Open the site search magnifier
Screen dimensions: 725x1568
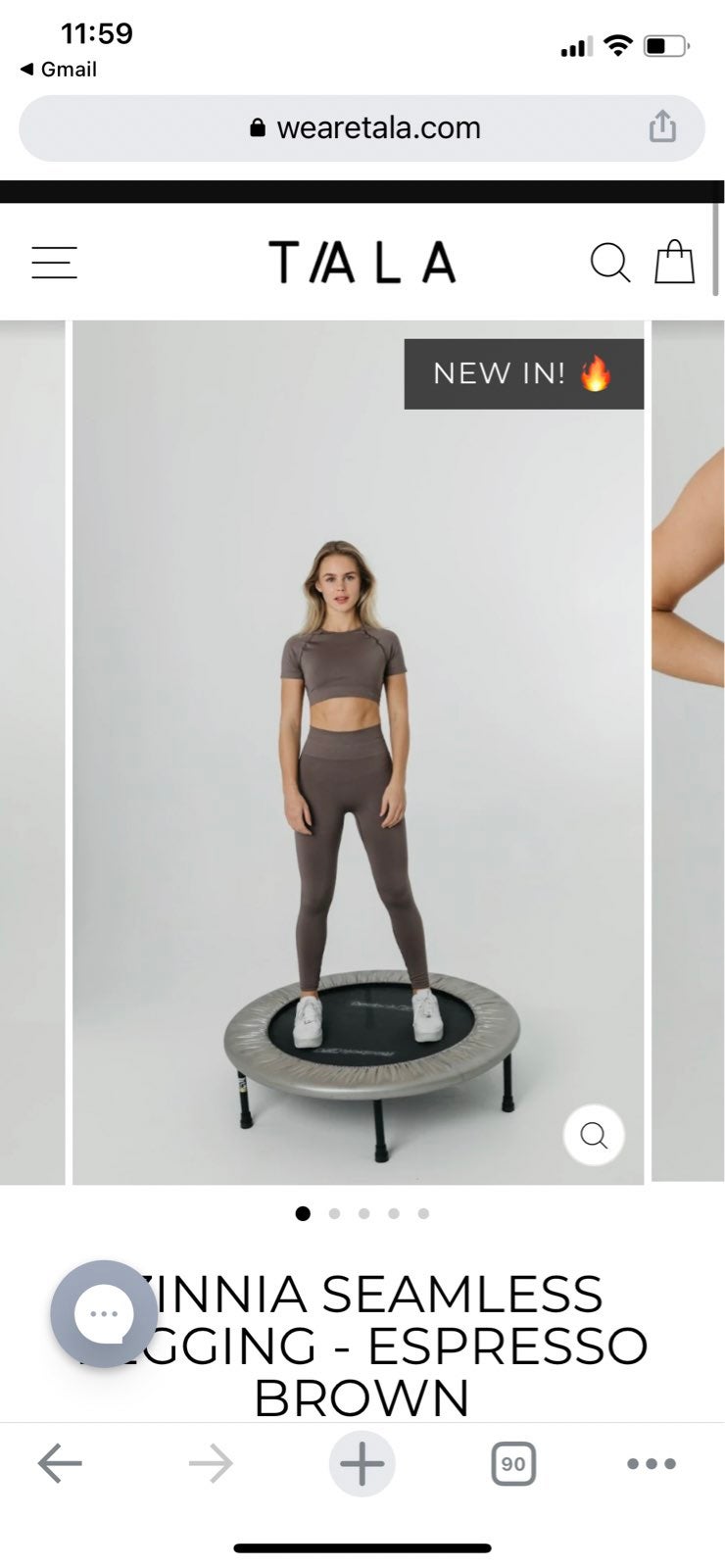click(609, 263)
